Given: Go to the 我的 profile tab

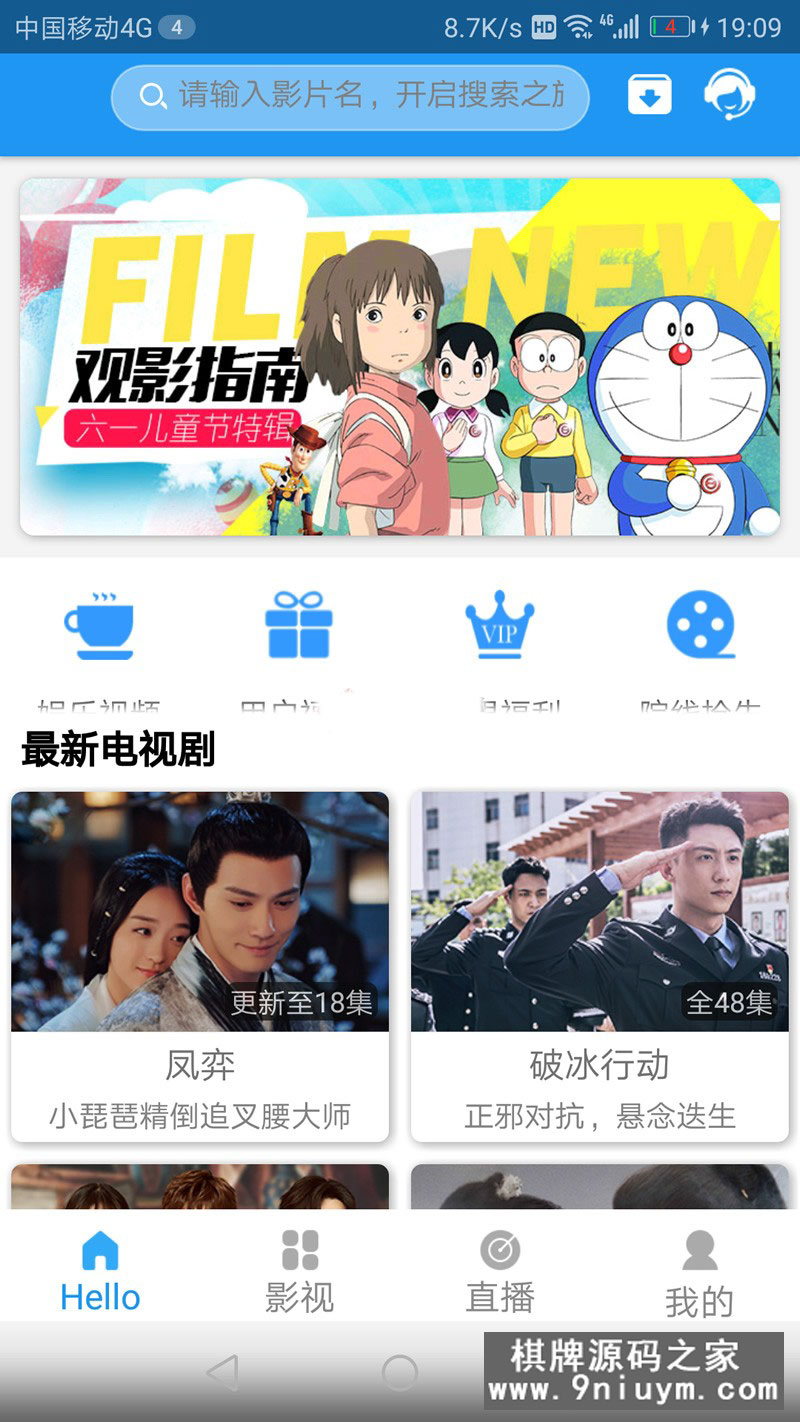Looking at the screenshot, I should [700, 1272].
